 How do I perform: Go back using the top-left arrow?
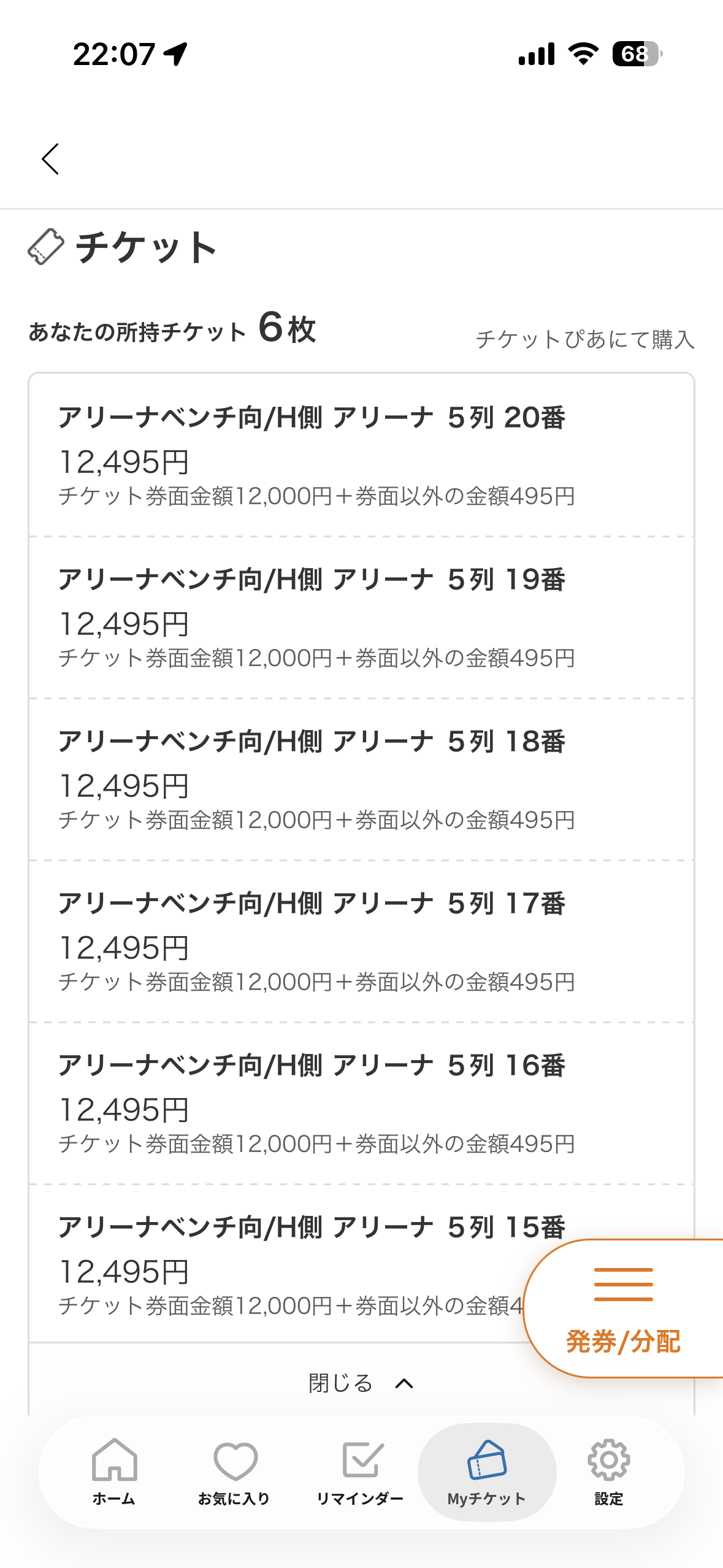tap(50, 159)
